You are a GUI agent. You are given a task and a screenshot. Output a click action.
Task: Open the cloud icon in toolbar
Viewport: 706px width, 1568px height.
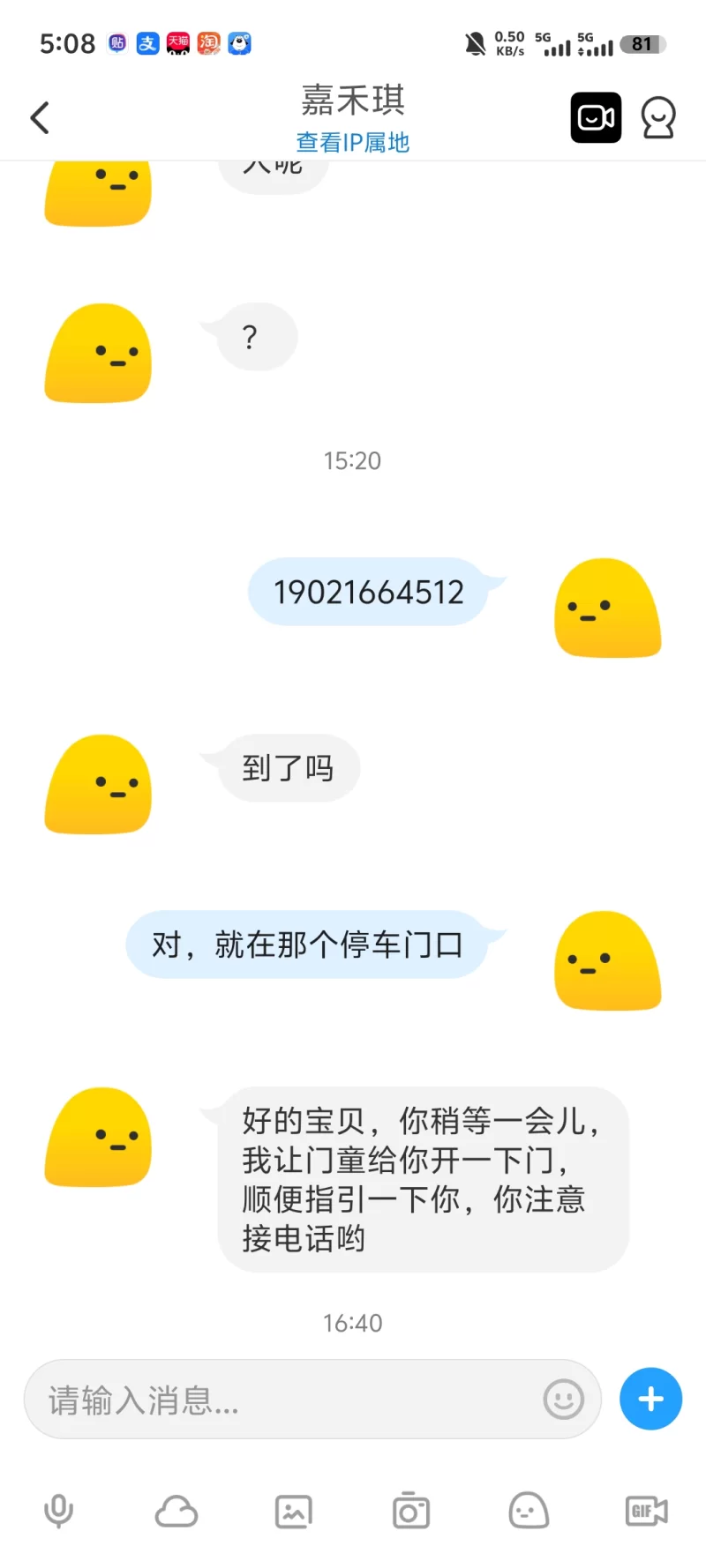point(176,1512)
